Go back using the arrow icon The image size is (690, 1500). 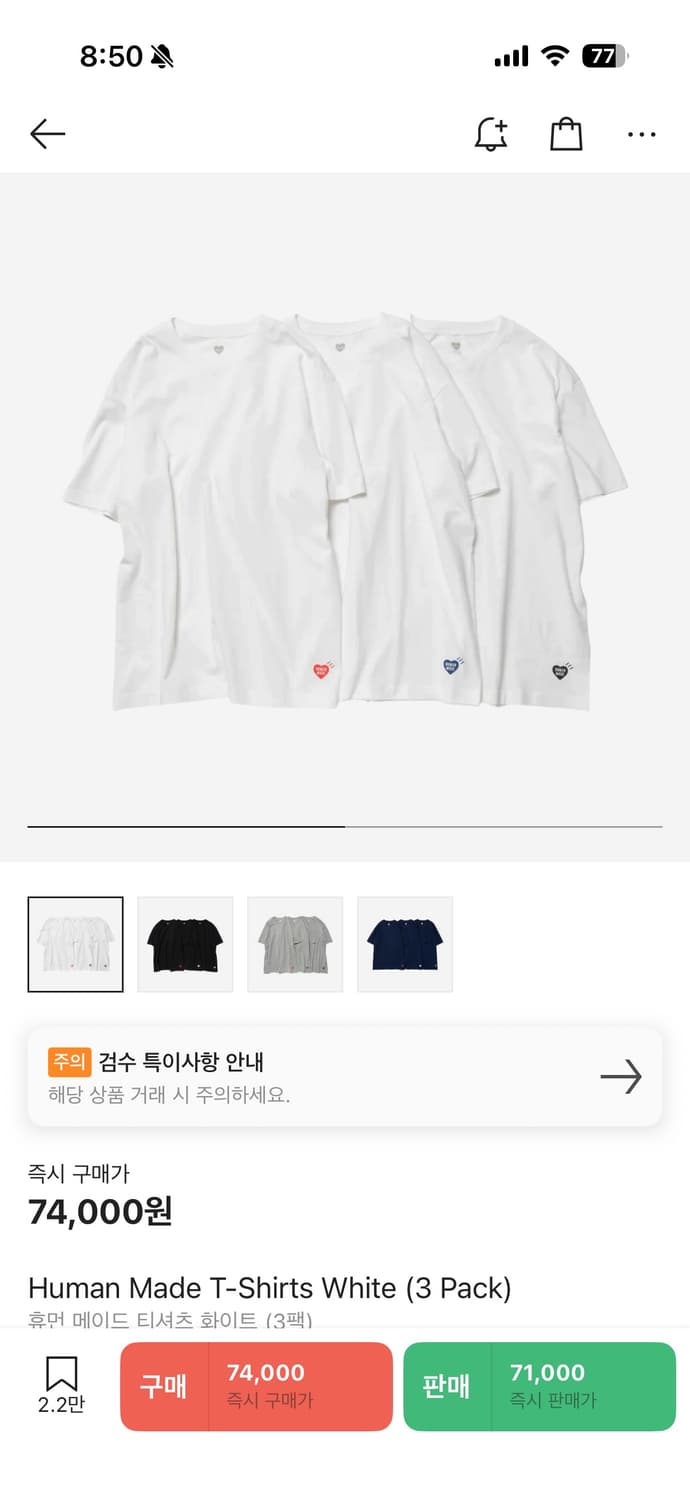click(x=47, y=134)
